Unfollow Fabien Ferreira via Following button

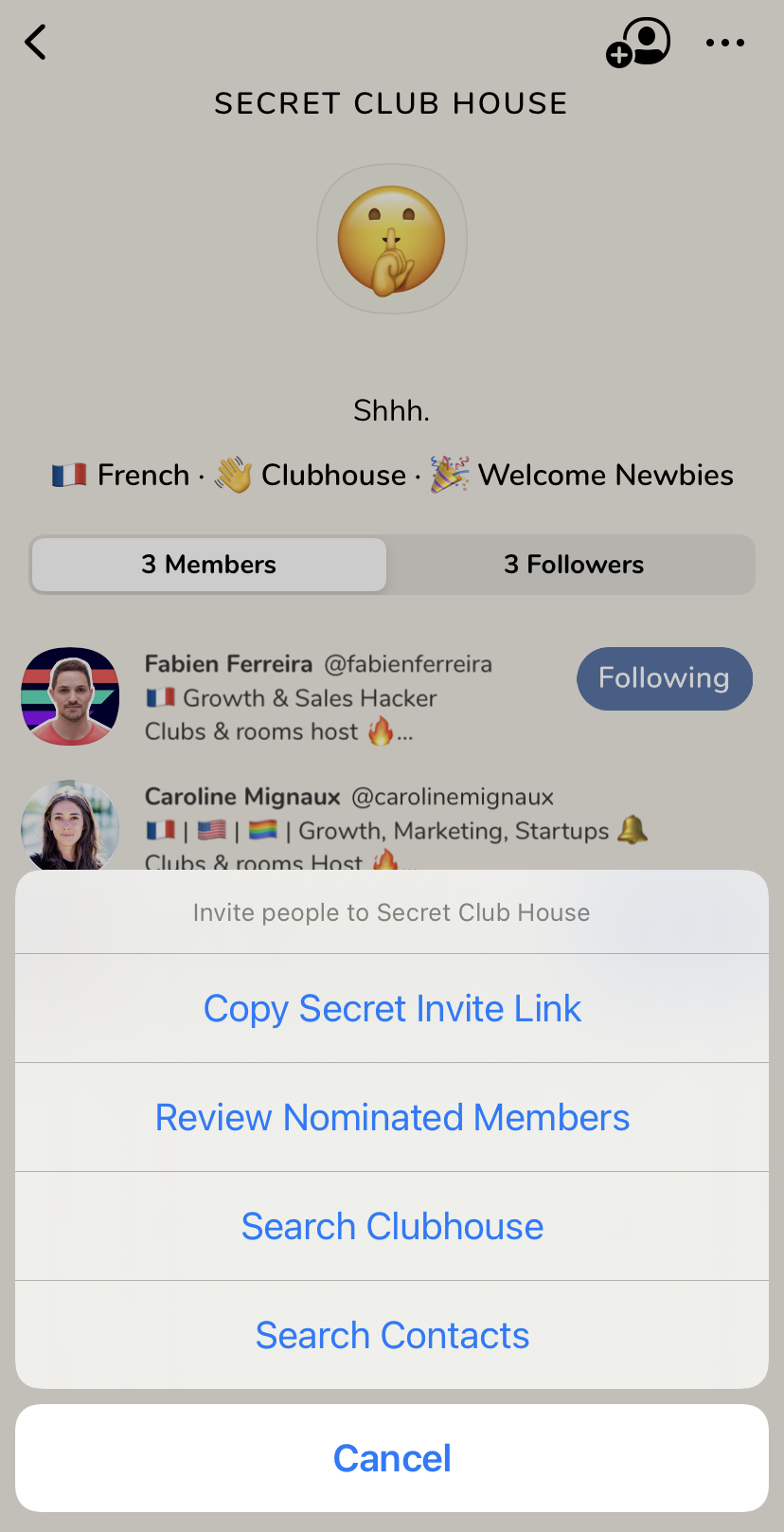coord(664,678)
